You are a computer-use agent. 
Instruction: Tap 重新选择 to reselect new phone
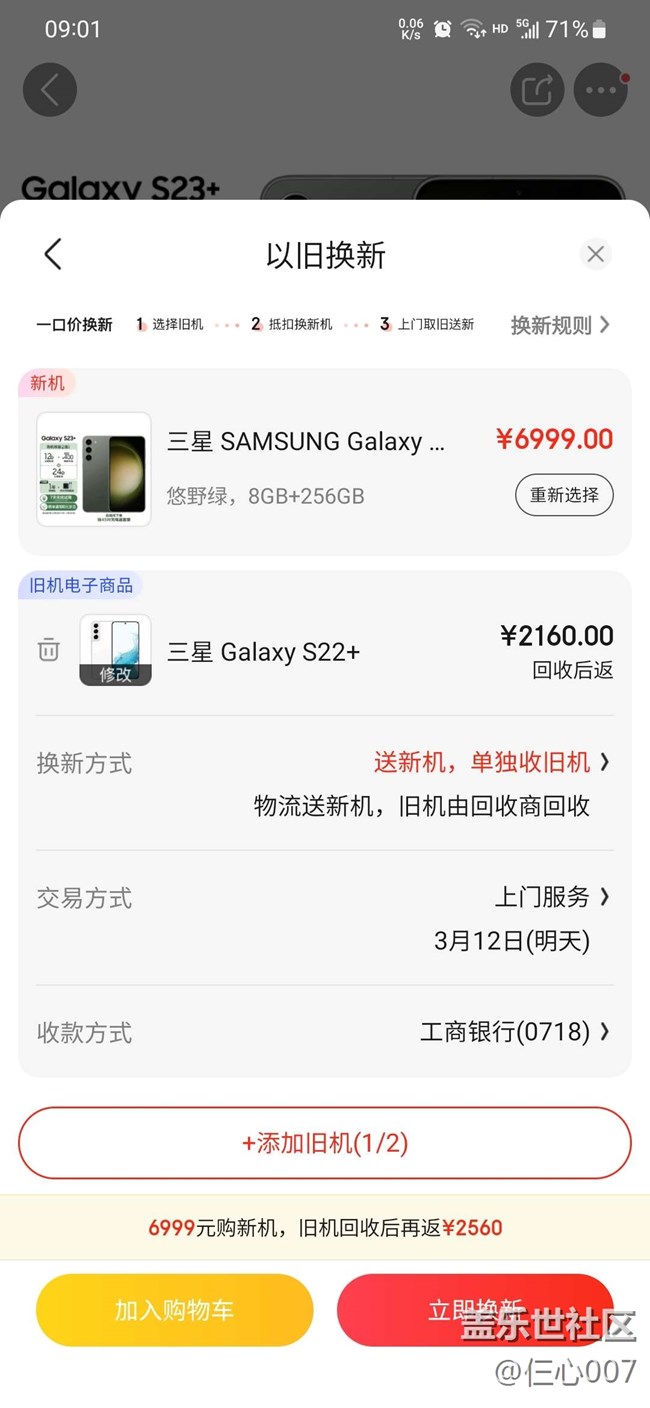[564, 495]
